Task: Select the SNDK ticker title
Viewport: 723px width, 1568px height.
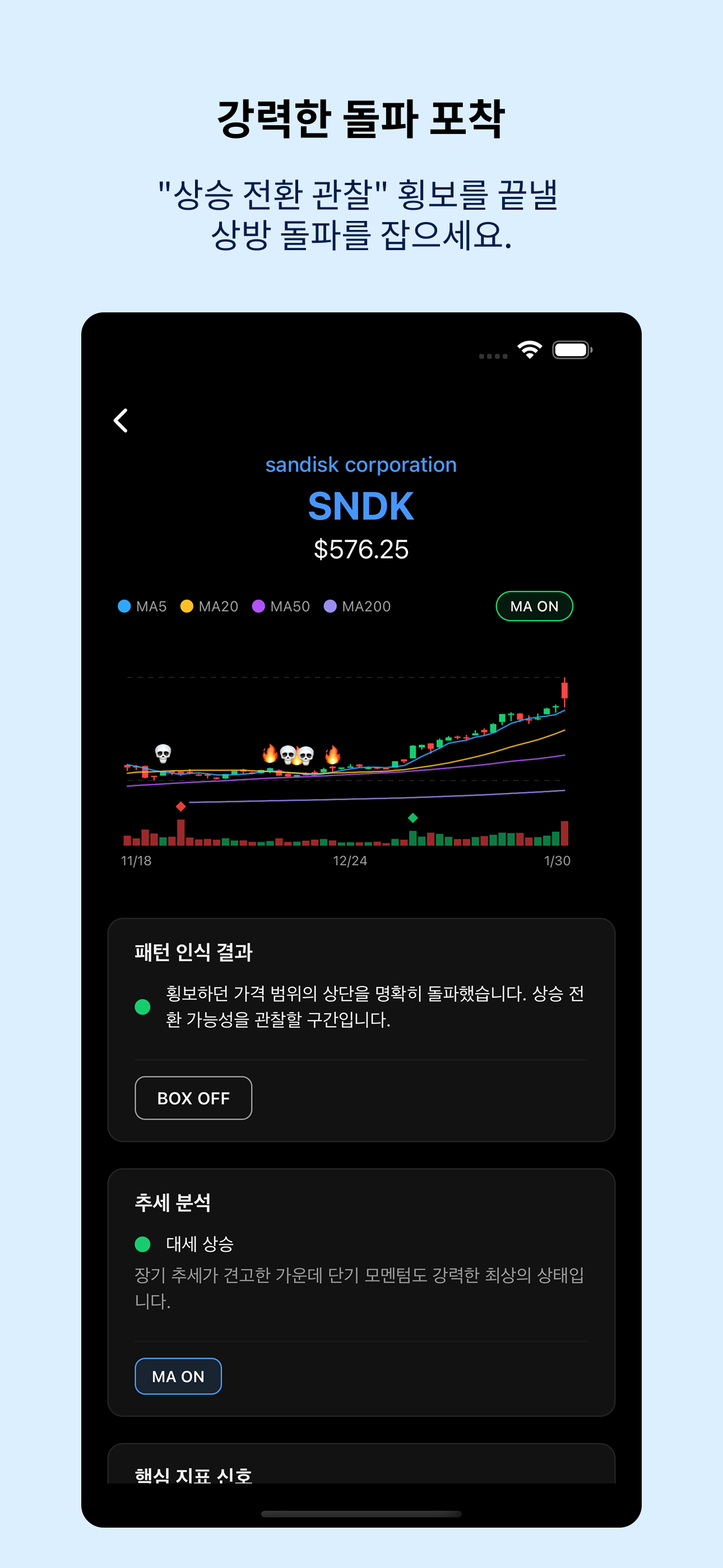Action: click(361, 506)
